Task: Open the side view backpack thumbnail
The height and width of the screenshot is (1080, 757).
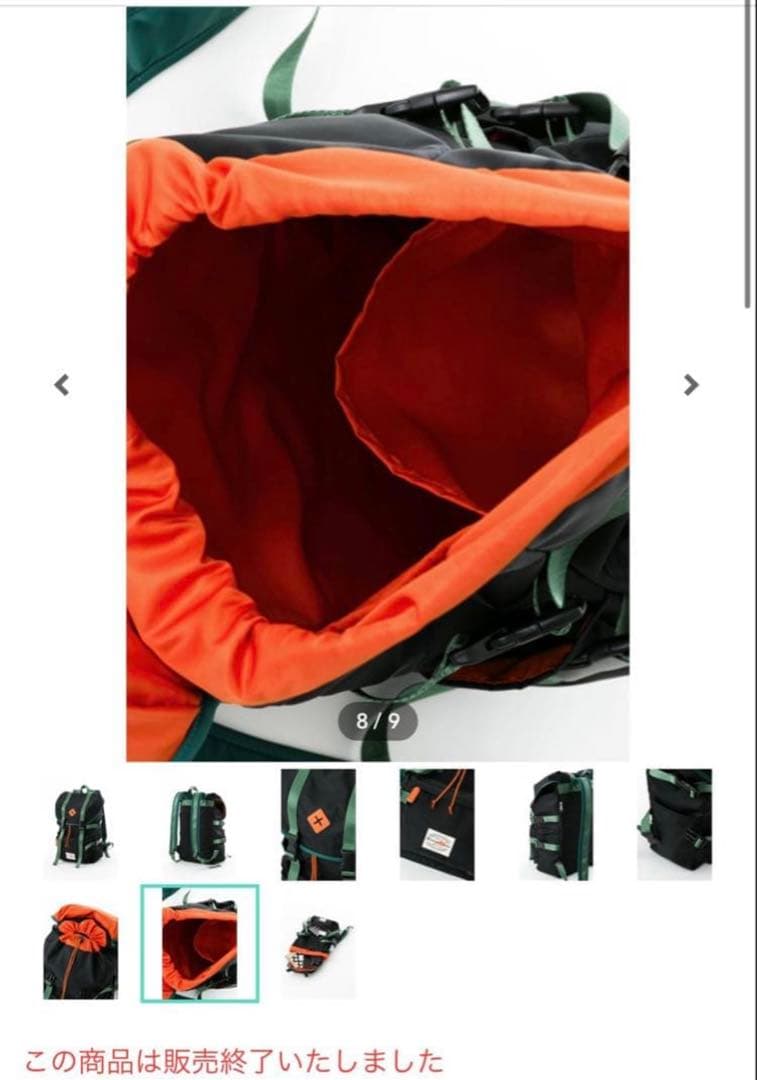Action: (556, 824)
